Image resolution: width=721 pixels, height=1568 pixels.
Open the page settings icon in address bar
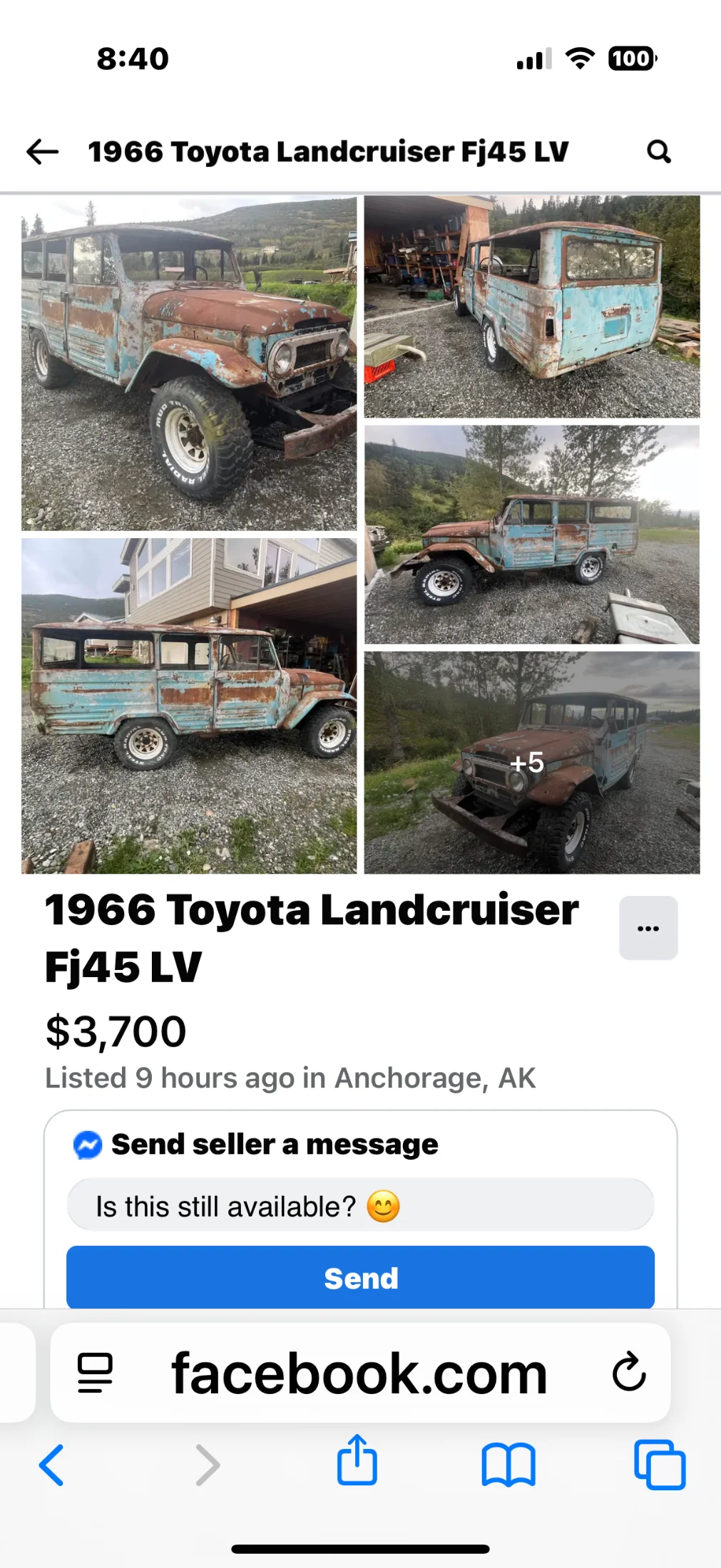tap(95, 1373)
